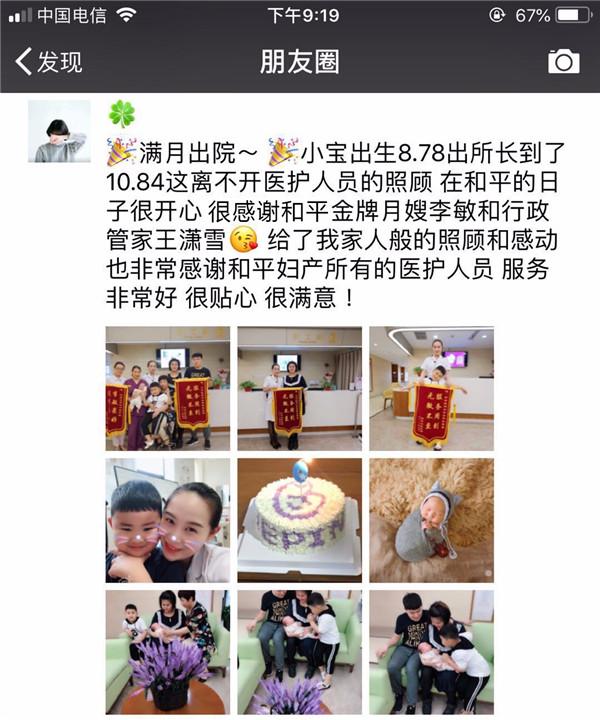600x720 pixels.
Task: Open the camera to post a moment
Action: [563, 61]
